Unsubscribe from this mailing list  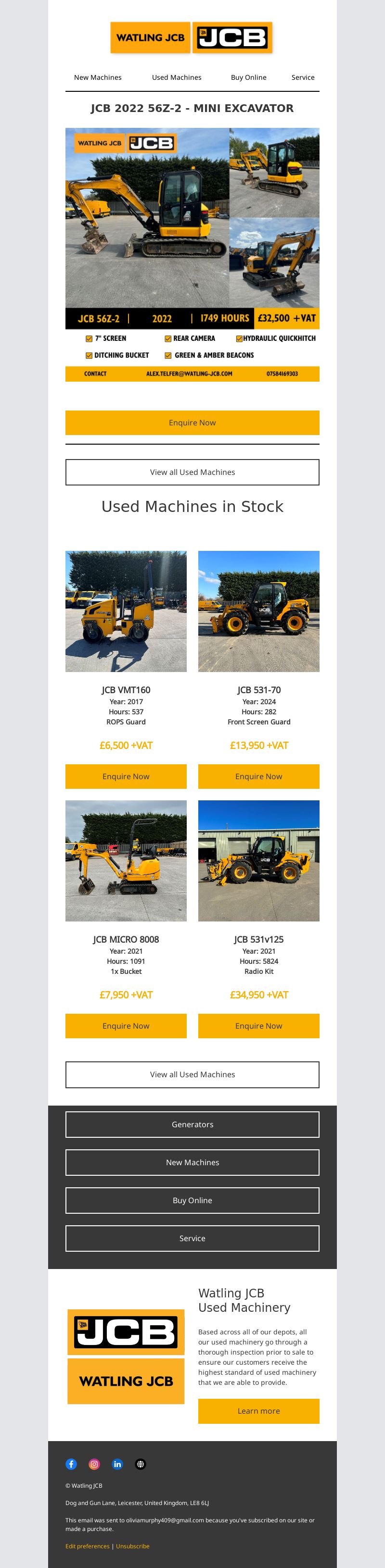click(x=133, y=1546)
